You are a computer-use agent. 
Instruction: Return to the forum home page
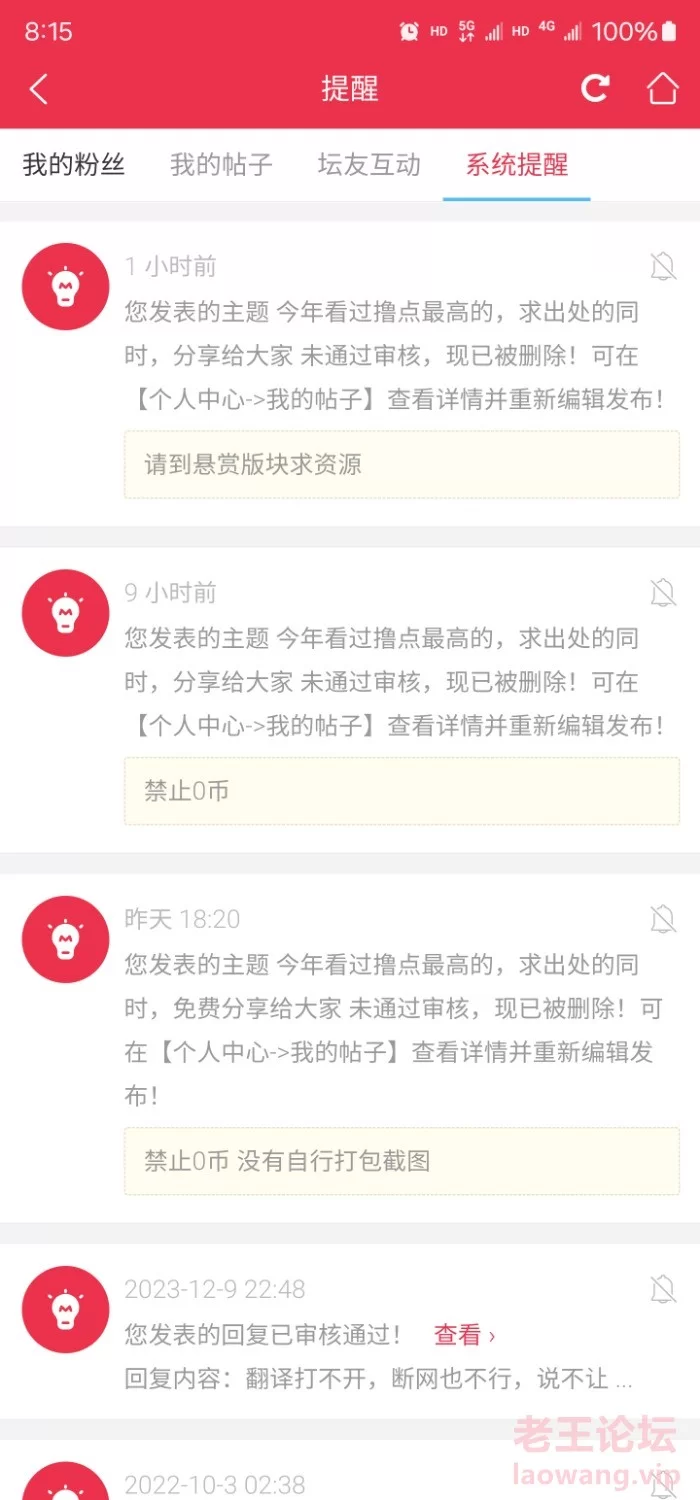pyautogui.click(x=662, y=88)
